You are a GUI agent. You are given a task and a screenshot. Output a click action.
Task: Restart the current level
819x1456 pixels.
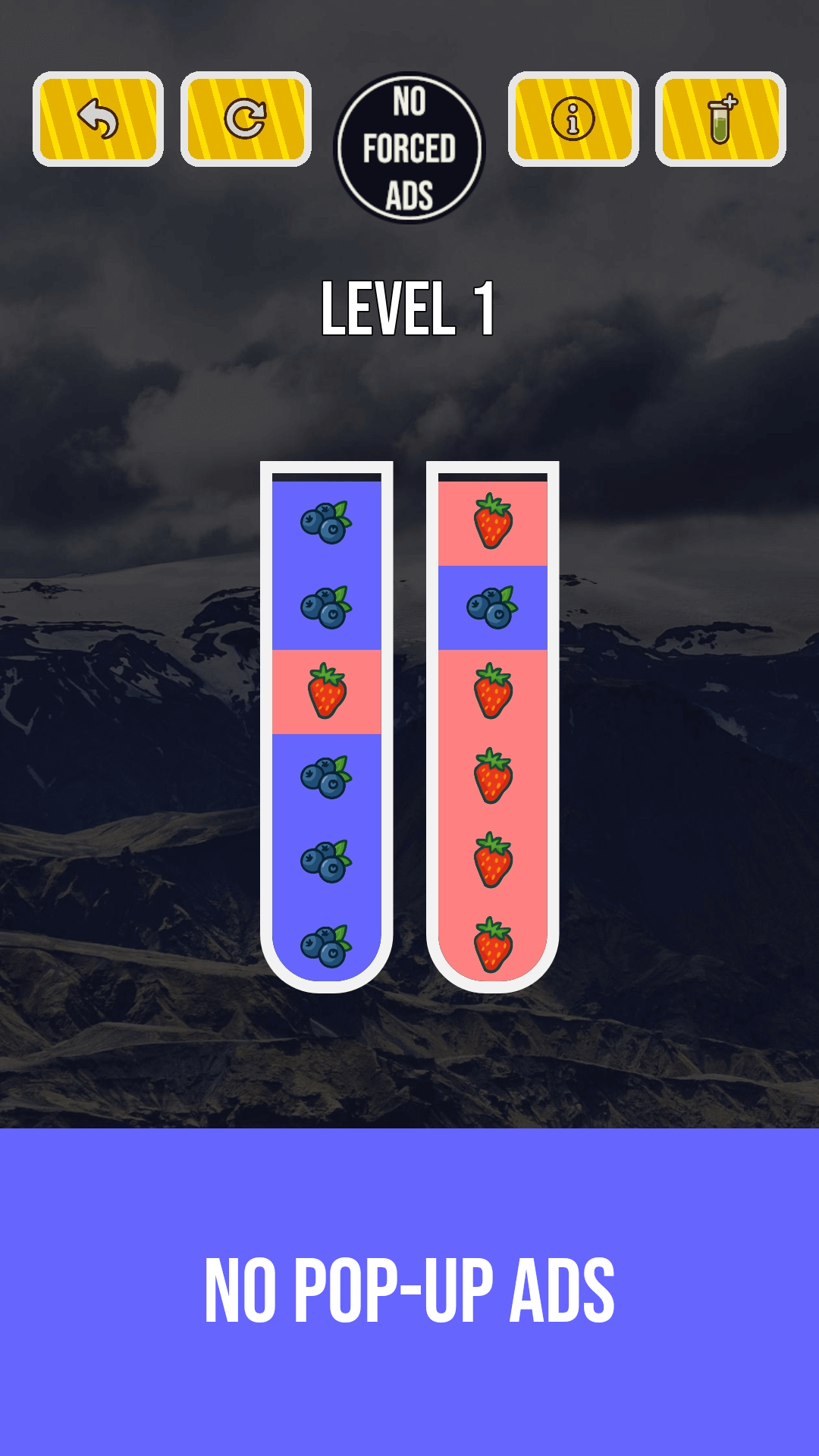246,119
